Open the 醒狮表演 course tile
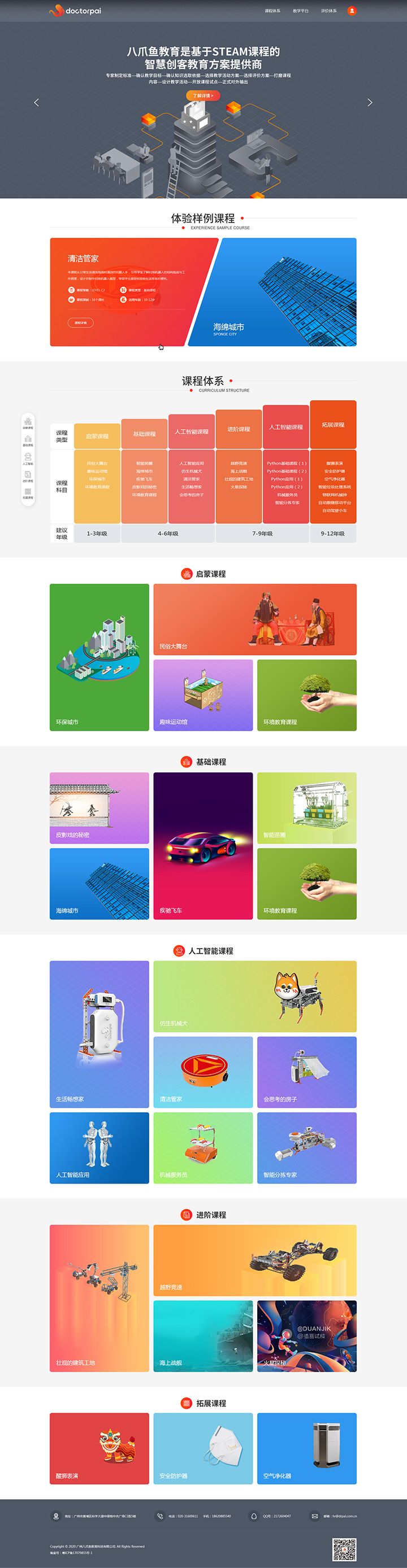Screen dimensions: 407x1568 click(99, 1449)
